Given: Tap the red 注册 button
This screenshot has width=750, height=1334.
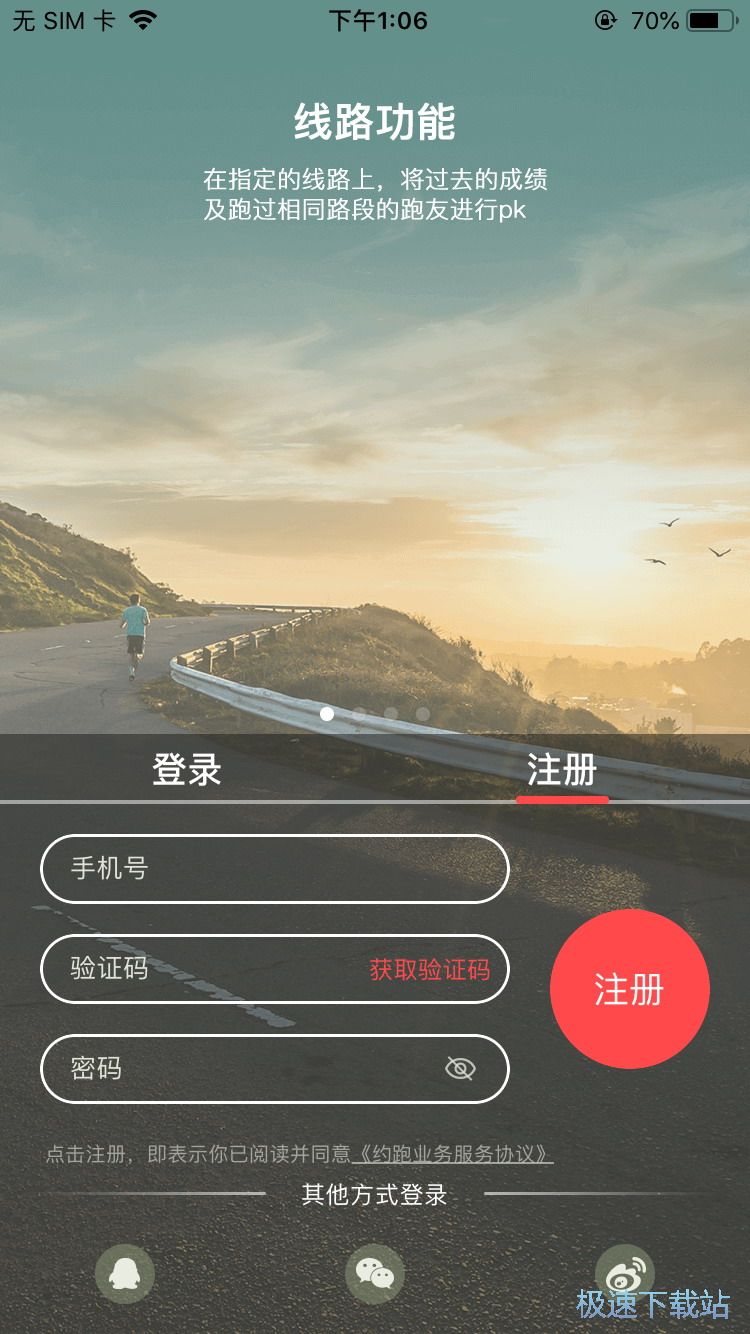Looking at the screenshot, I should 629,989.
